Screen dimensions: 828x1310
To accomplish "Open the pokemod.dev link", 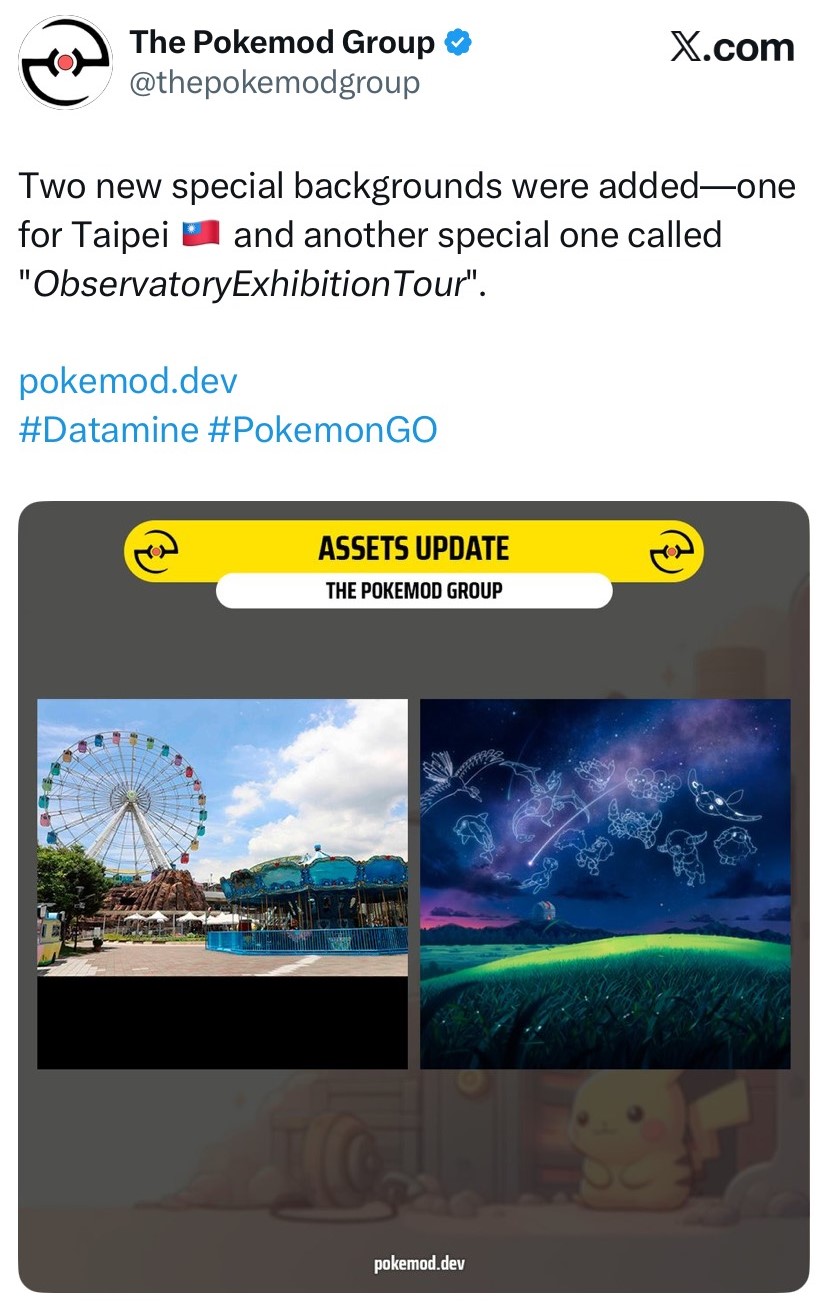I will [x=128, y=381].
